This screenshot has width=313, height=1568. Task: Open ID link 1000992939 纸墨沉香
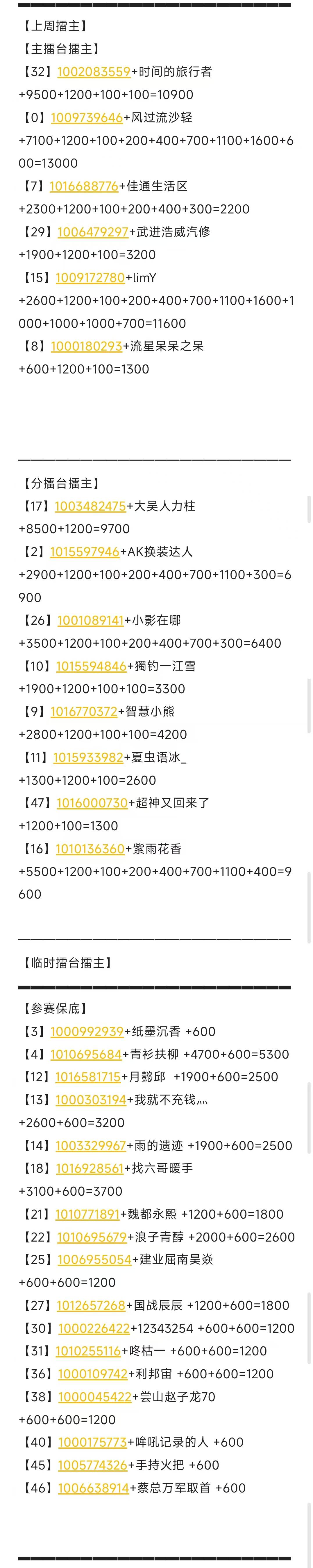tap(87, 1031)
